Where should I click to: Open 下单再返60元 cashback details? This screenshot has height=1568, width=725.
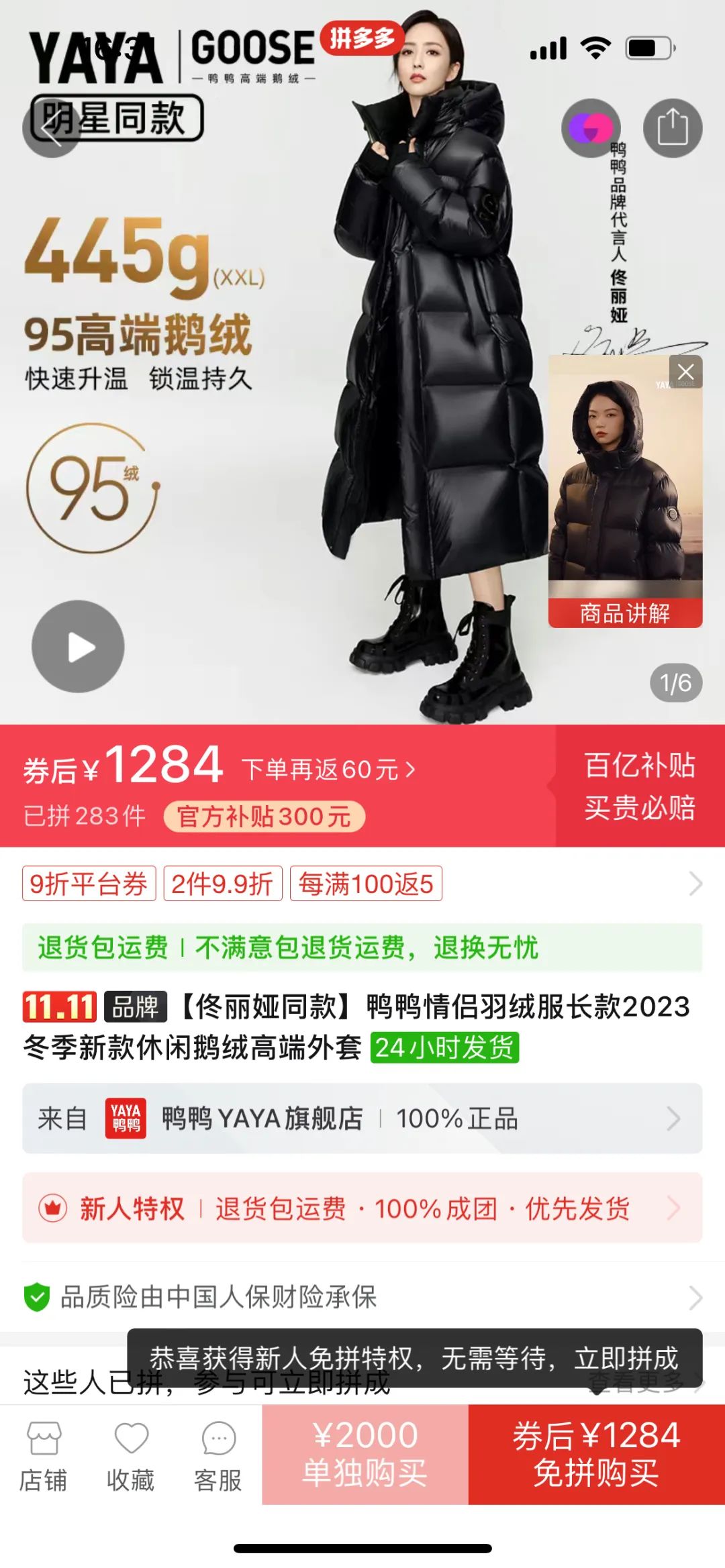328,770
